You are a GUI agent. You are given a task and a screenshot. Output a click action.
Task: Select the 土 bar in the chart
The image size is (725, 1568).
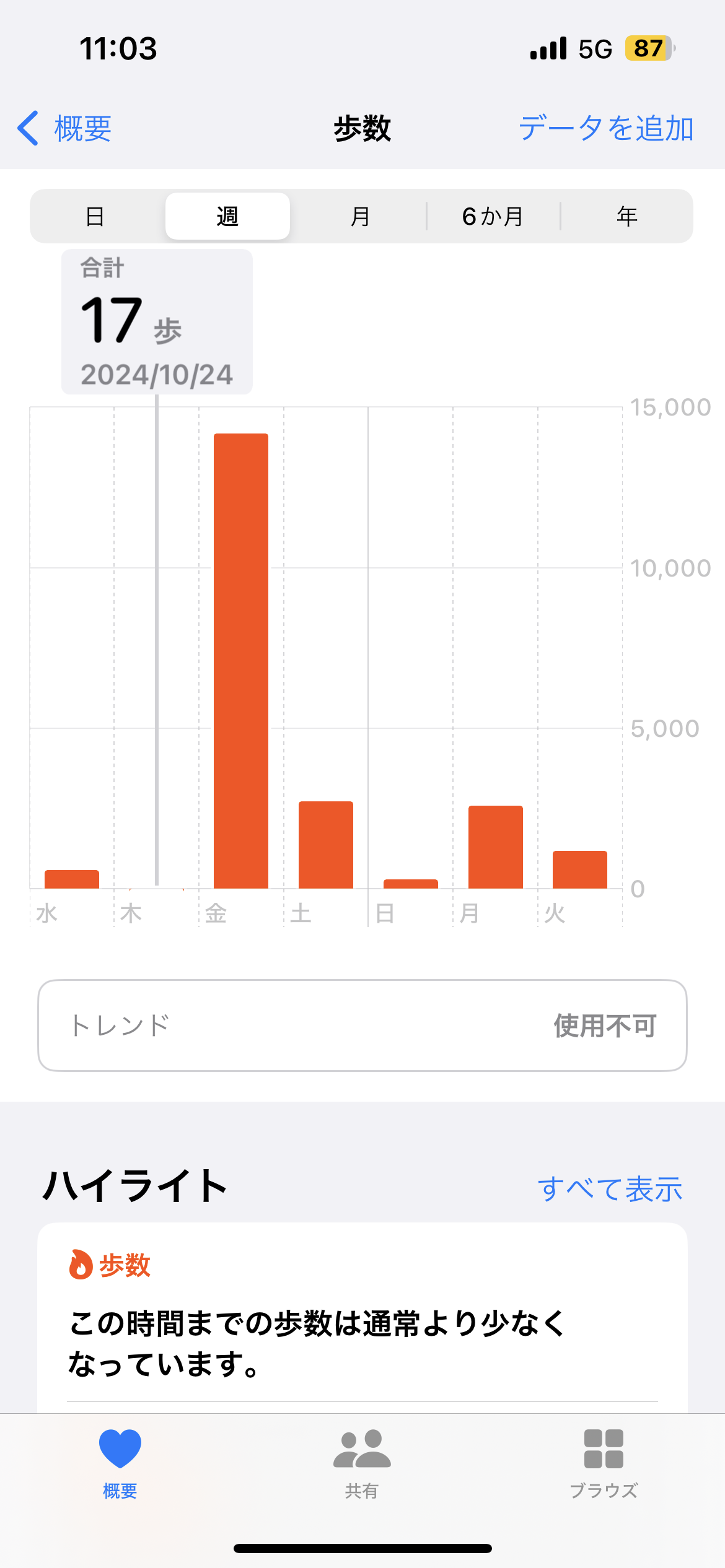pos(326,845)
